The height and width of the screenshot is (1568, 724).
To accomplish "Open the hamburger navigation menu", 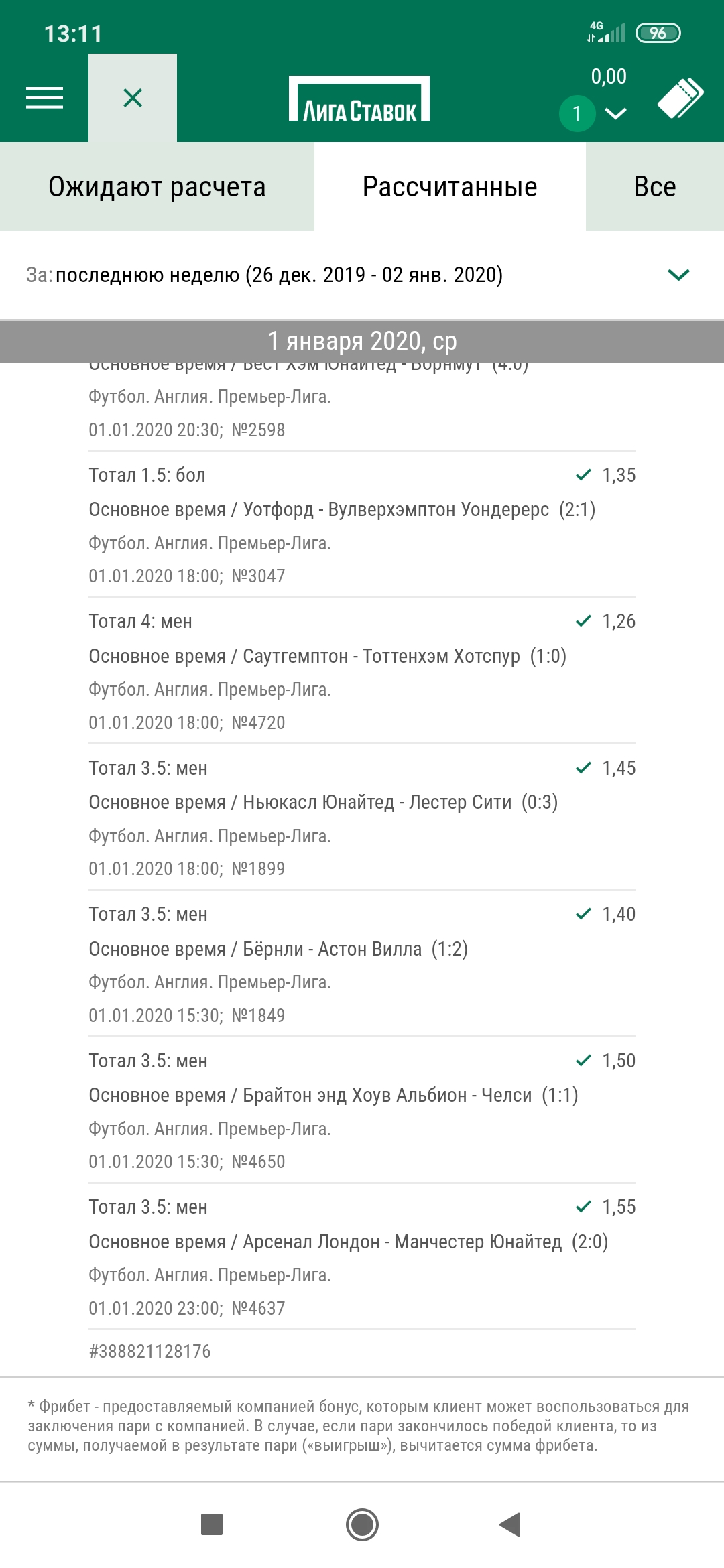I will [x=44, y=98].
